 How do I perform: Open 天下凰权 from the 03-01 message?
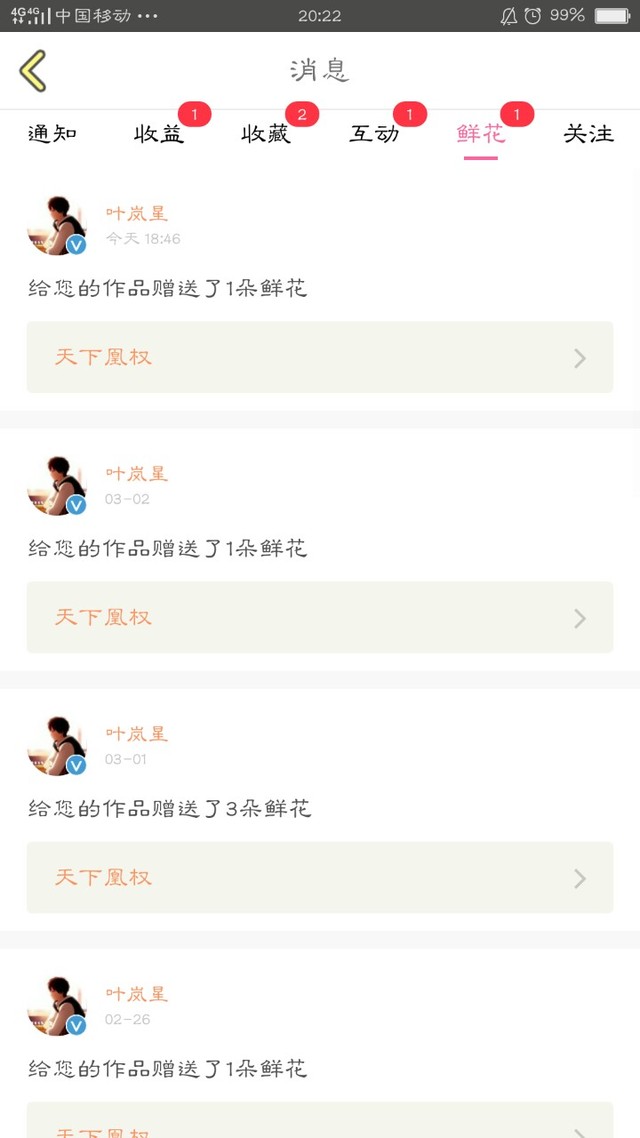319,877
